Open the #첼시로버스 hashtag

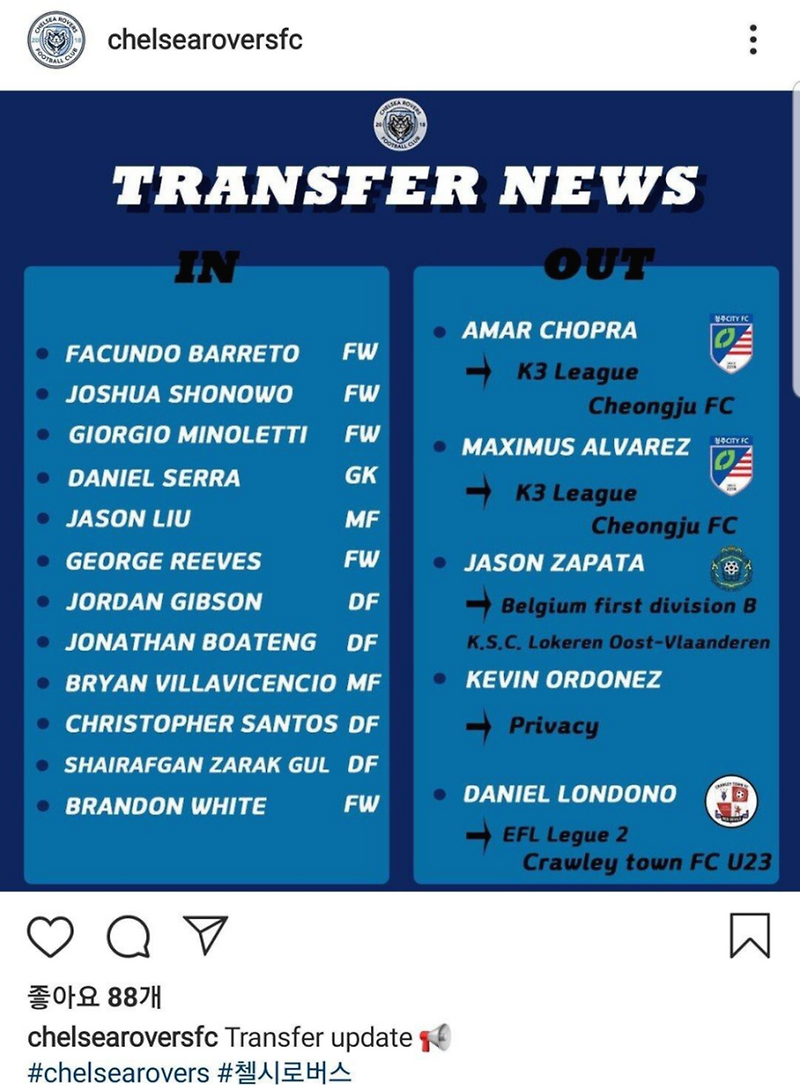coord(284,1073)
